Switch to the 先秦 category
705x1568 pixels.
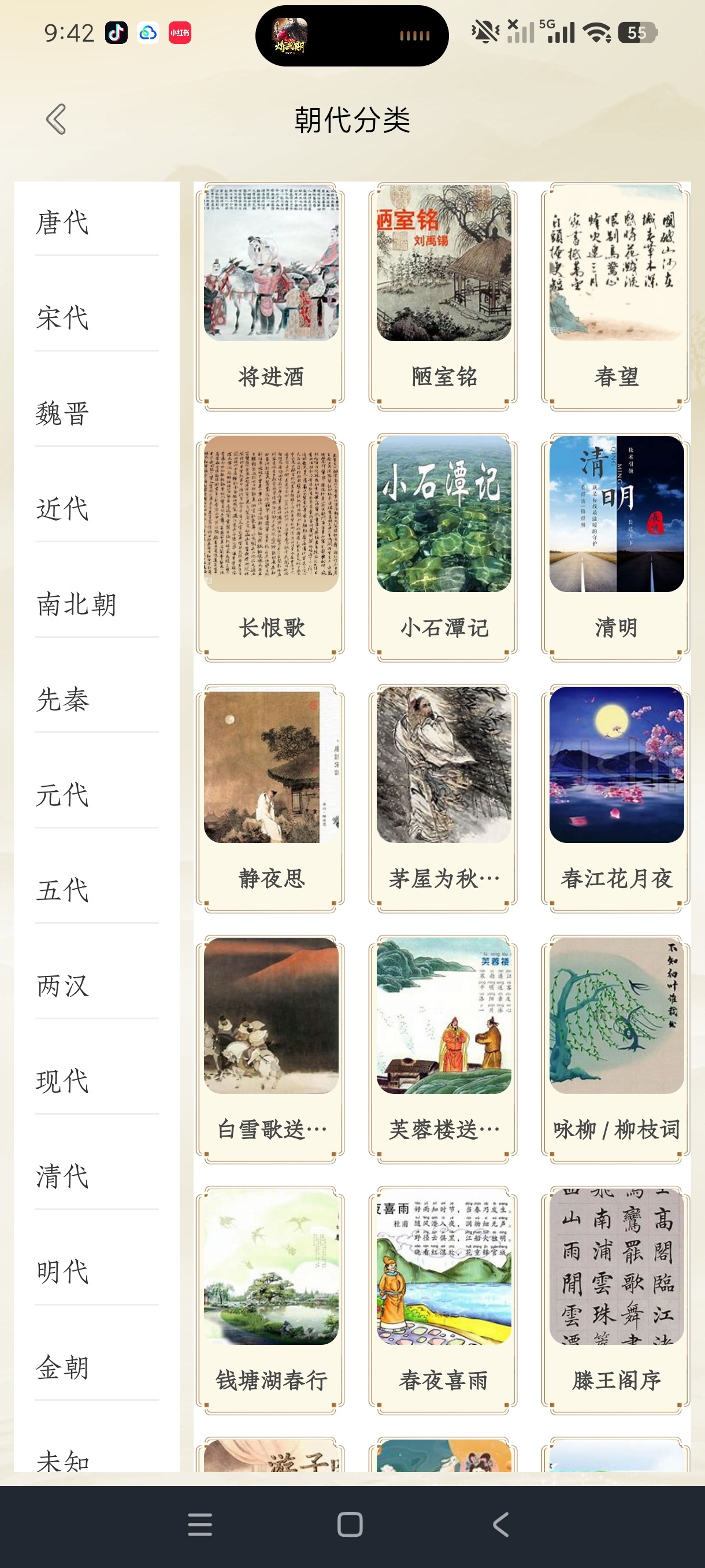[97, 700]
